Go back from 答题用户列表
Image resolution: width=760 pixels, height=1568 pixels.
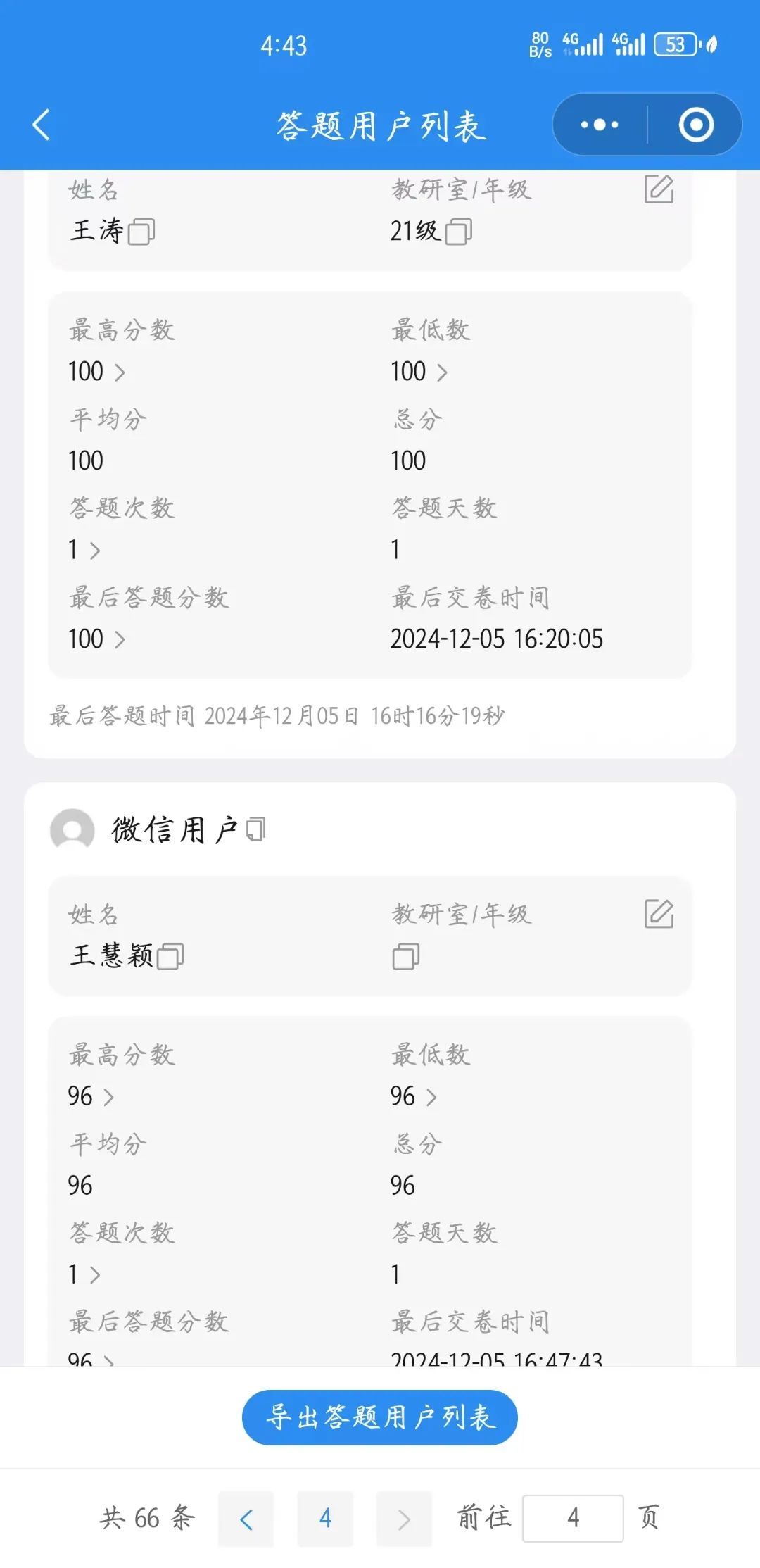(42, 125)
